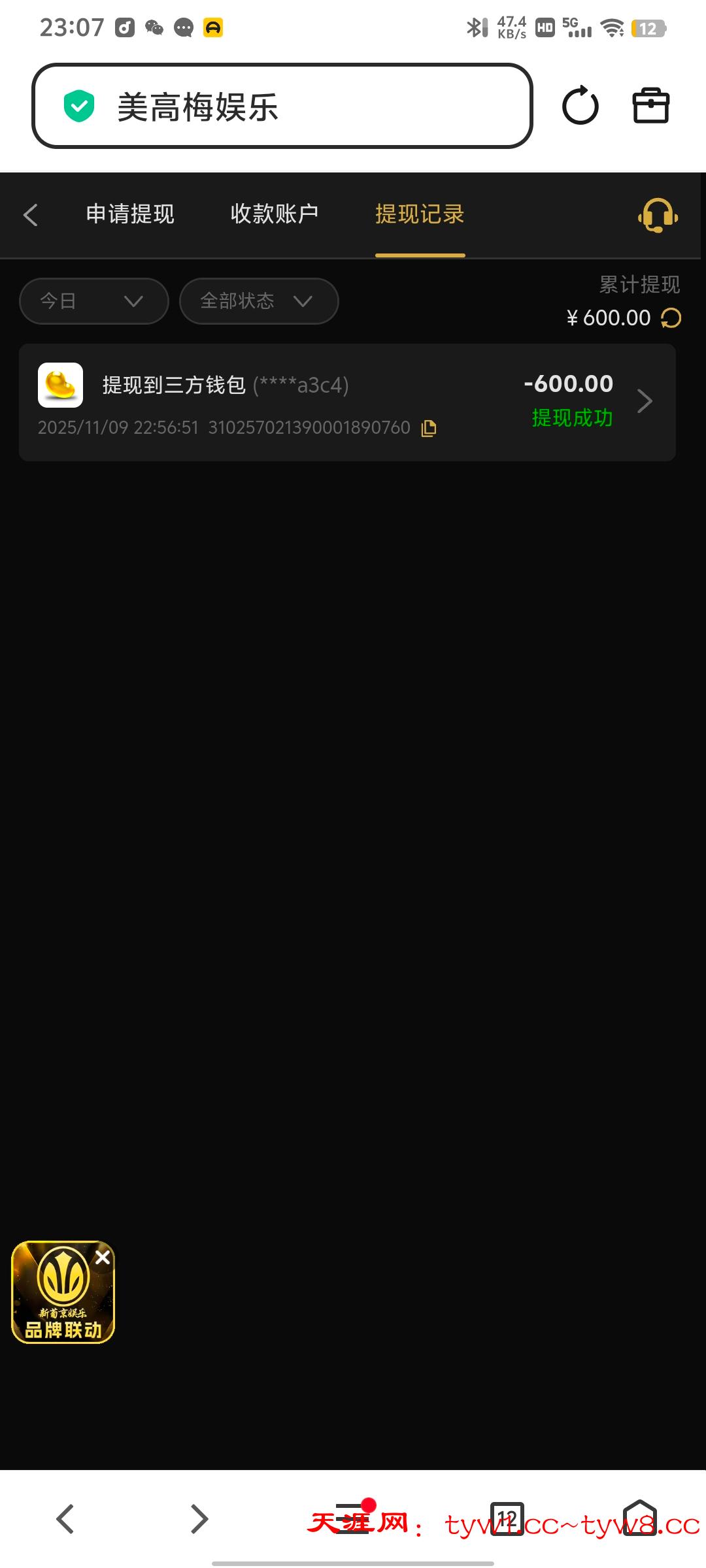
Task: Reload the page with the refresh icon
Action: tap(580, 106)
